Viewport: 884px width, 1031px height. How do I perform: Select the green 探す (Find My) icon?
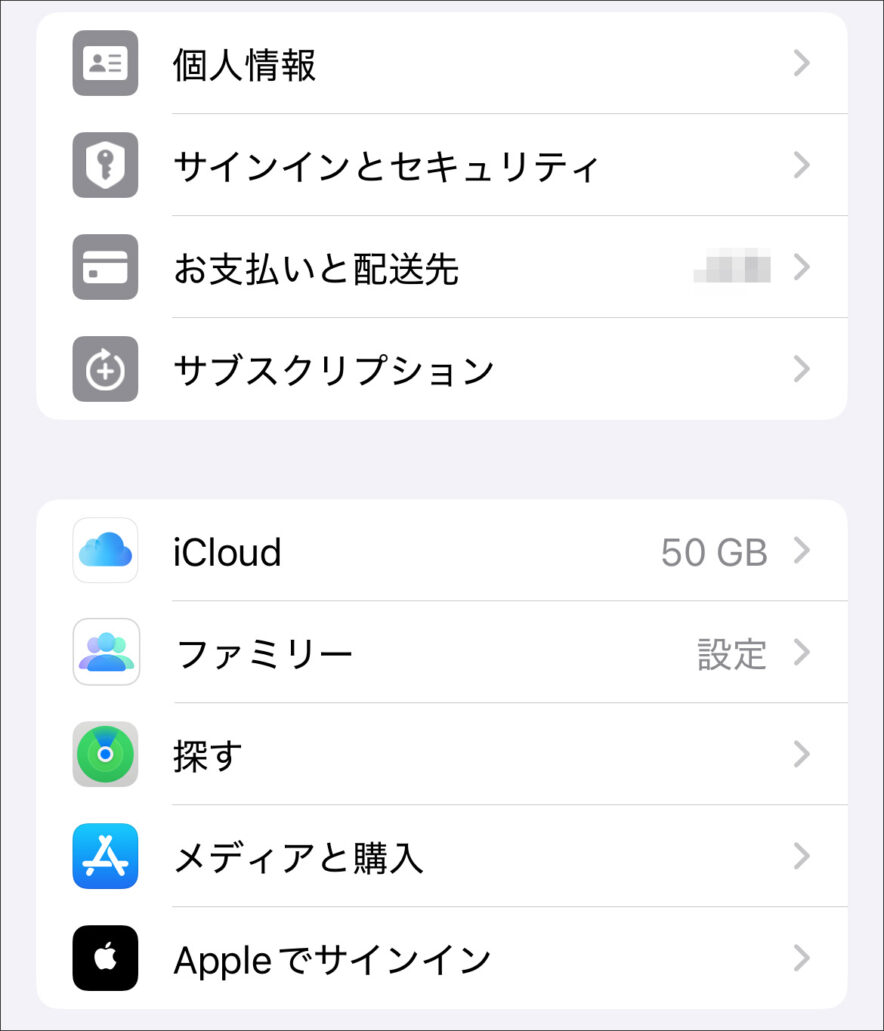(104, 755)
